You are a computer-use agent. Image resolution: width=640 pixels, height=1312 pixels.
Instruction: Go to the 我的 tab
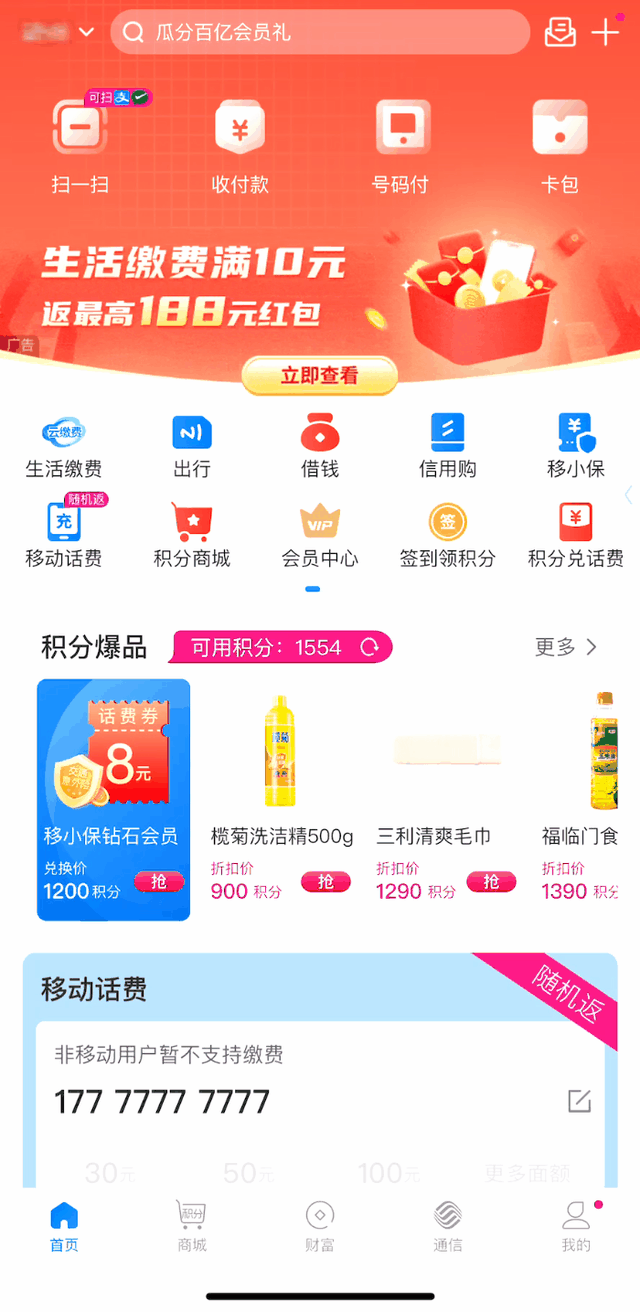pos(576,1226)
